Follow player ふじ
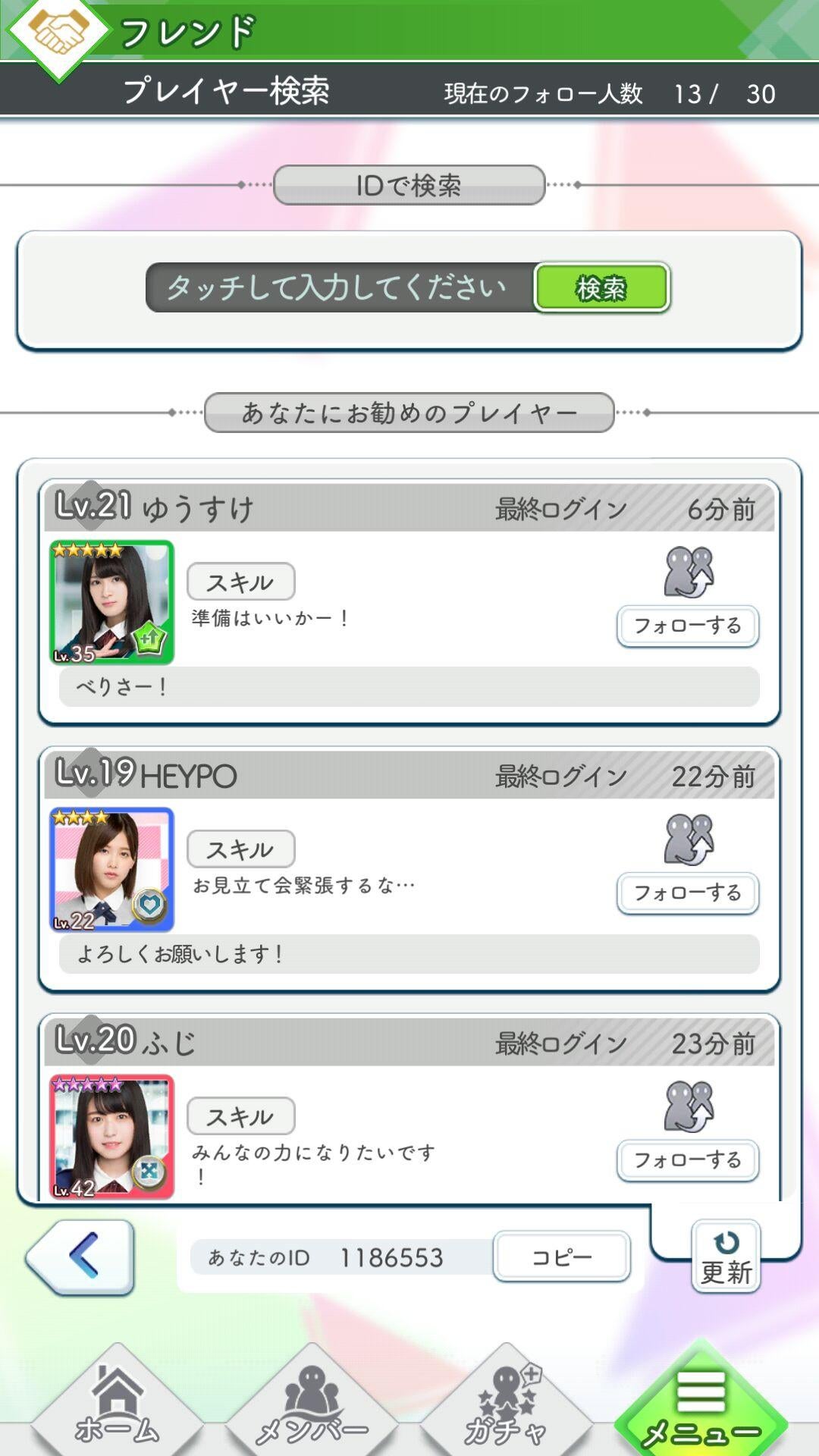Viewport: 819px width, 1456px height. [687, 1159]
